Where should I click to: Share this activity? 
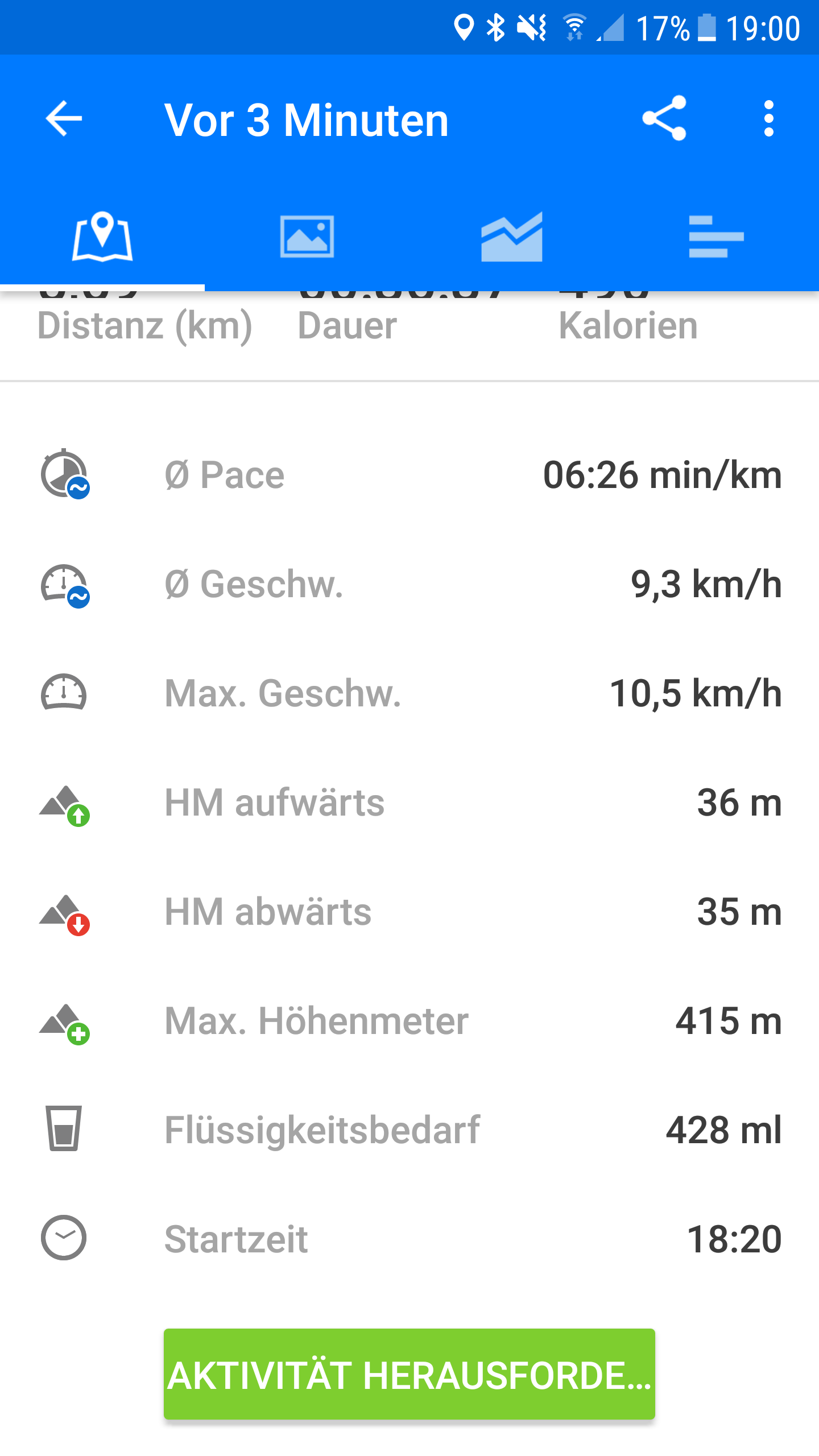(664, 118)
